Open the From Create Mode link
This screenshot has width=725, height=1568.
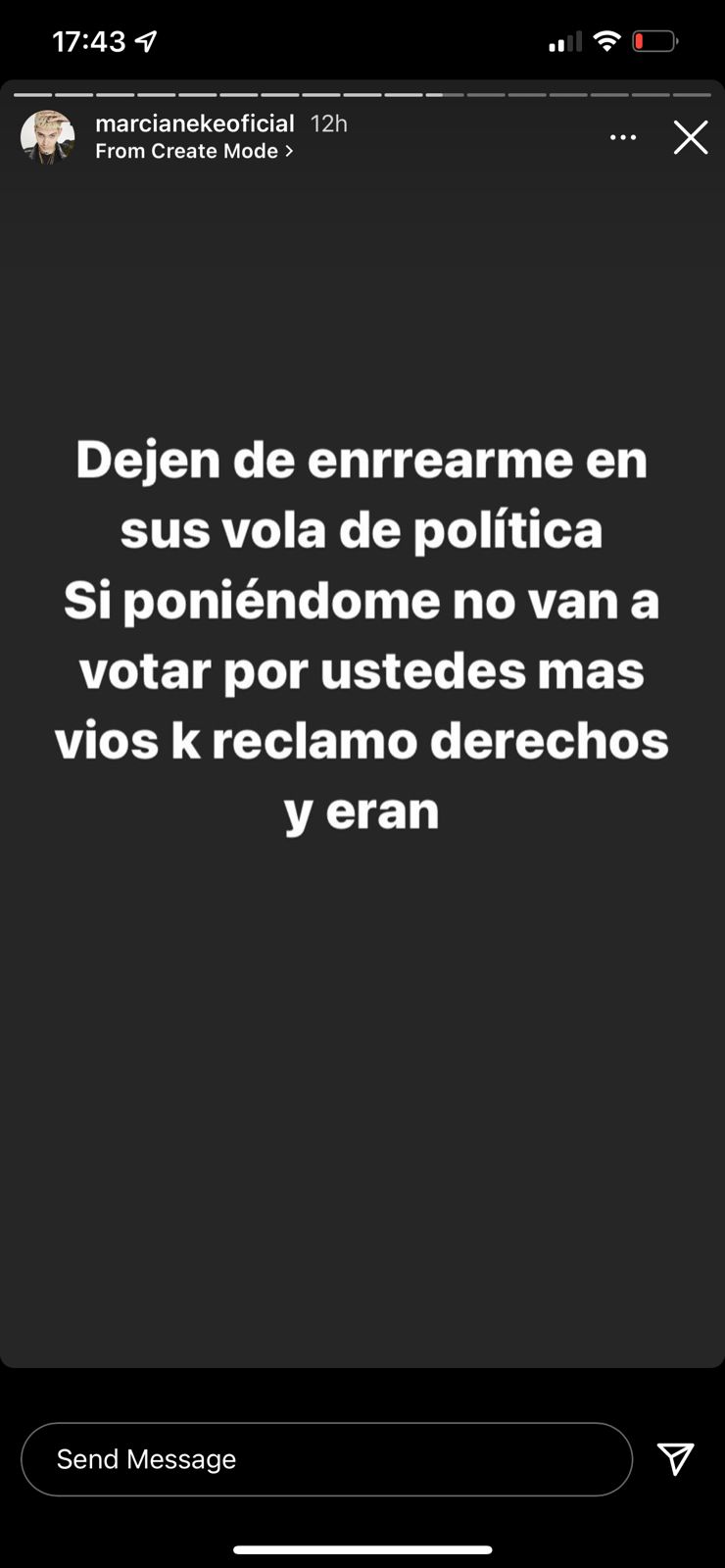(194, 152)
